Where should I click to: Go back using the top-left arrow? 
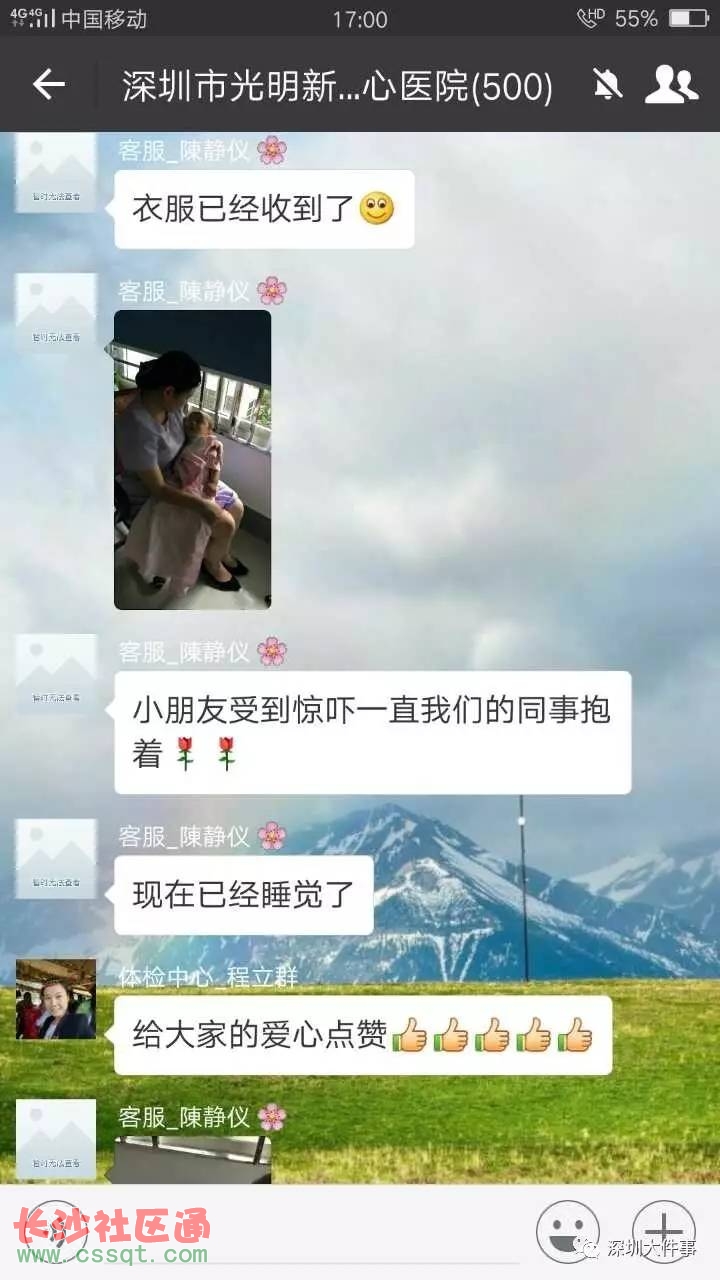point(48,85)
